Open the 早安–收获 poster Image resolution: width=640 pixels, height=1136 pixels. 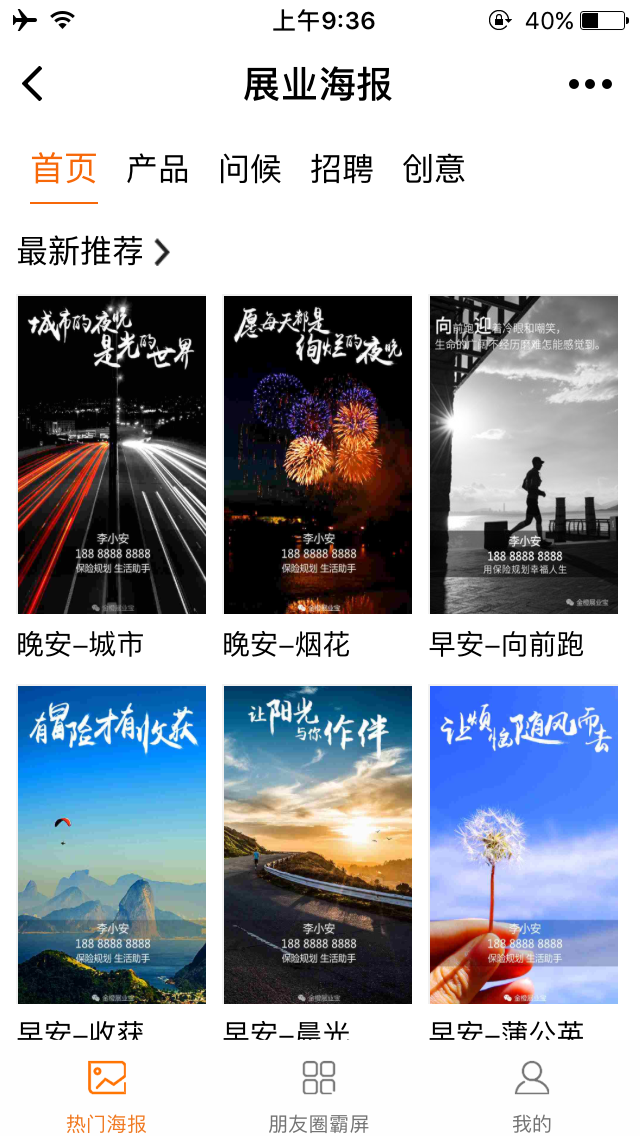tap(112, 845)
